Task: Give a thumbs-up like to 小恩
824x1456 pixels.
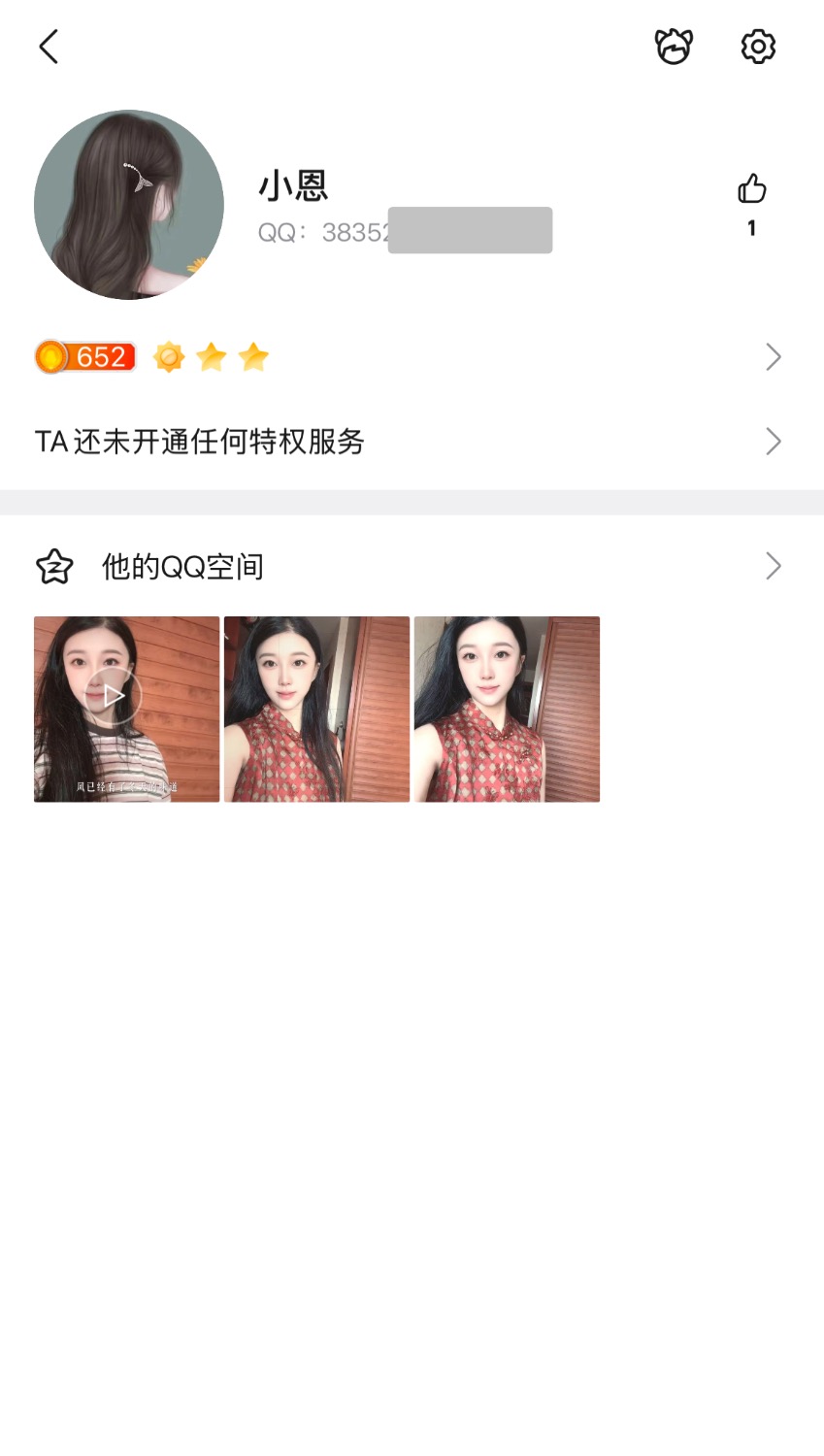Action: click(x=751, y=189)
